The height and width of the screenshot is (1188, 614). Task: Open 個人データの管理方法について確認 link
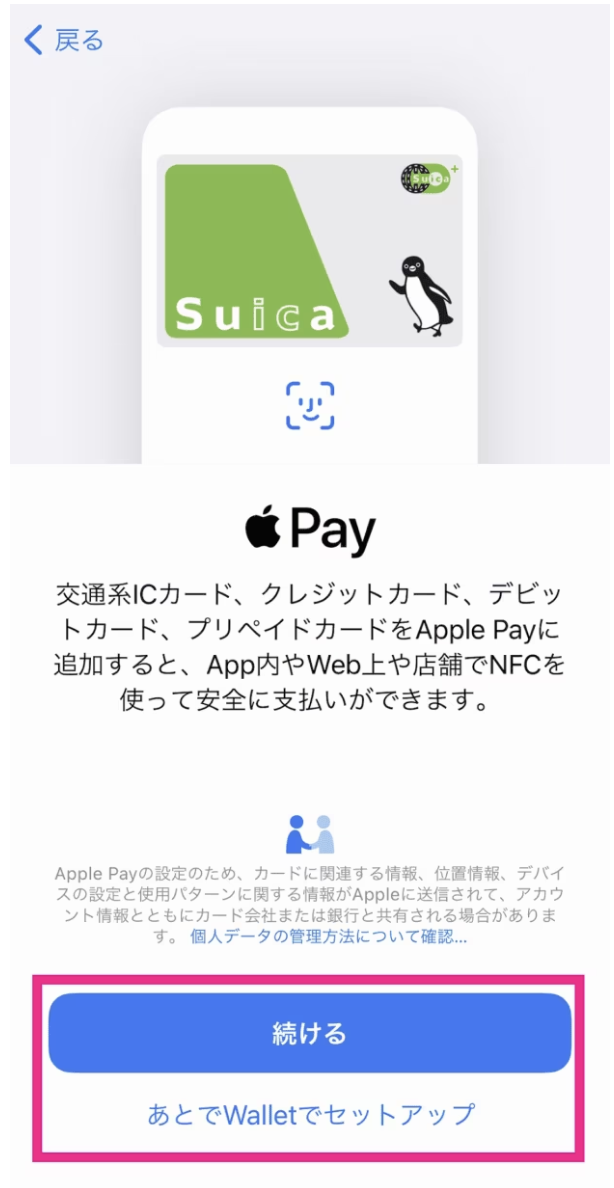329,938
